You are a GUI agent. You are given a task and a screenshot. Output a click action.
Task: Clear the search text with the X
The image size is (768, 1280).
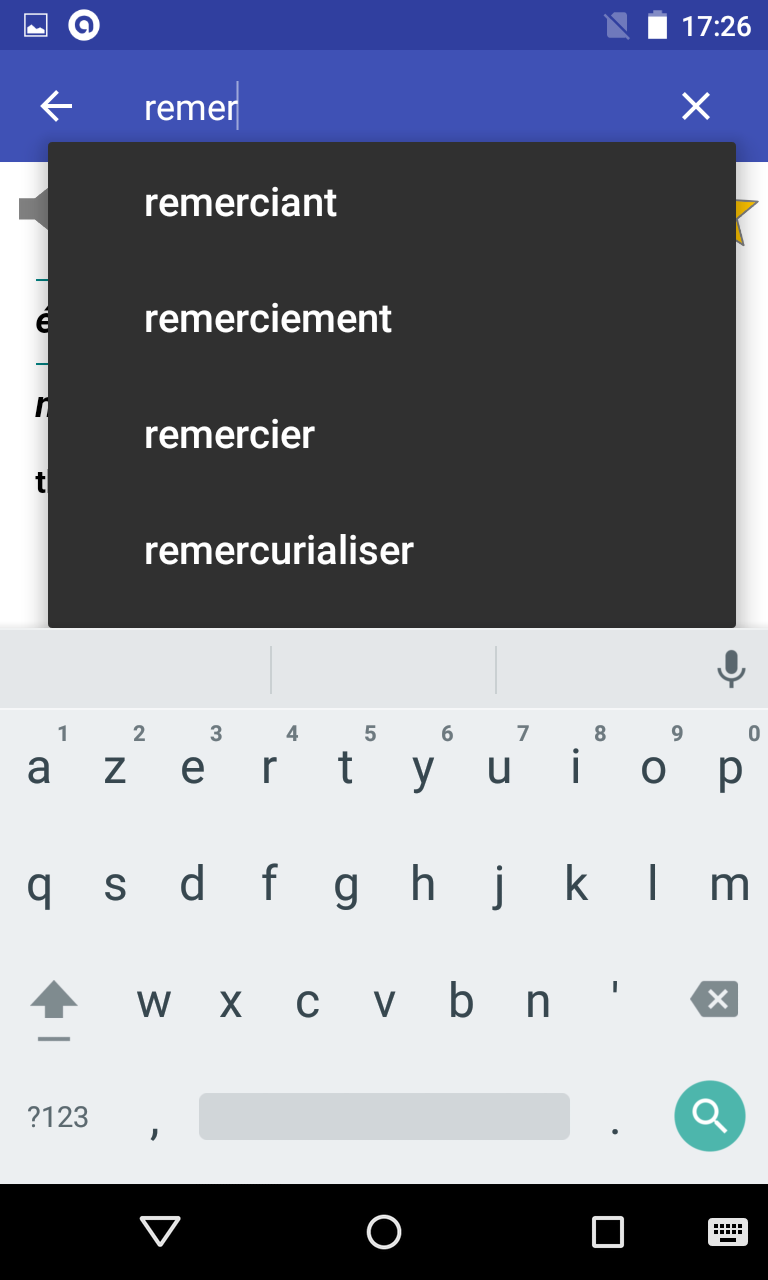coord(695,106)
